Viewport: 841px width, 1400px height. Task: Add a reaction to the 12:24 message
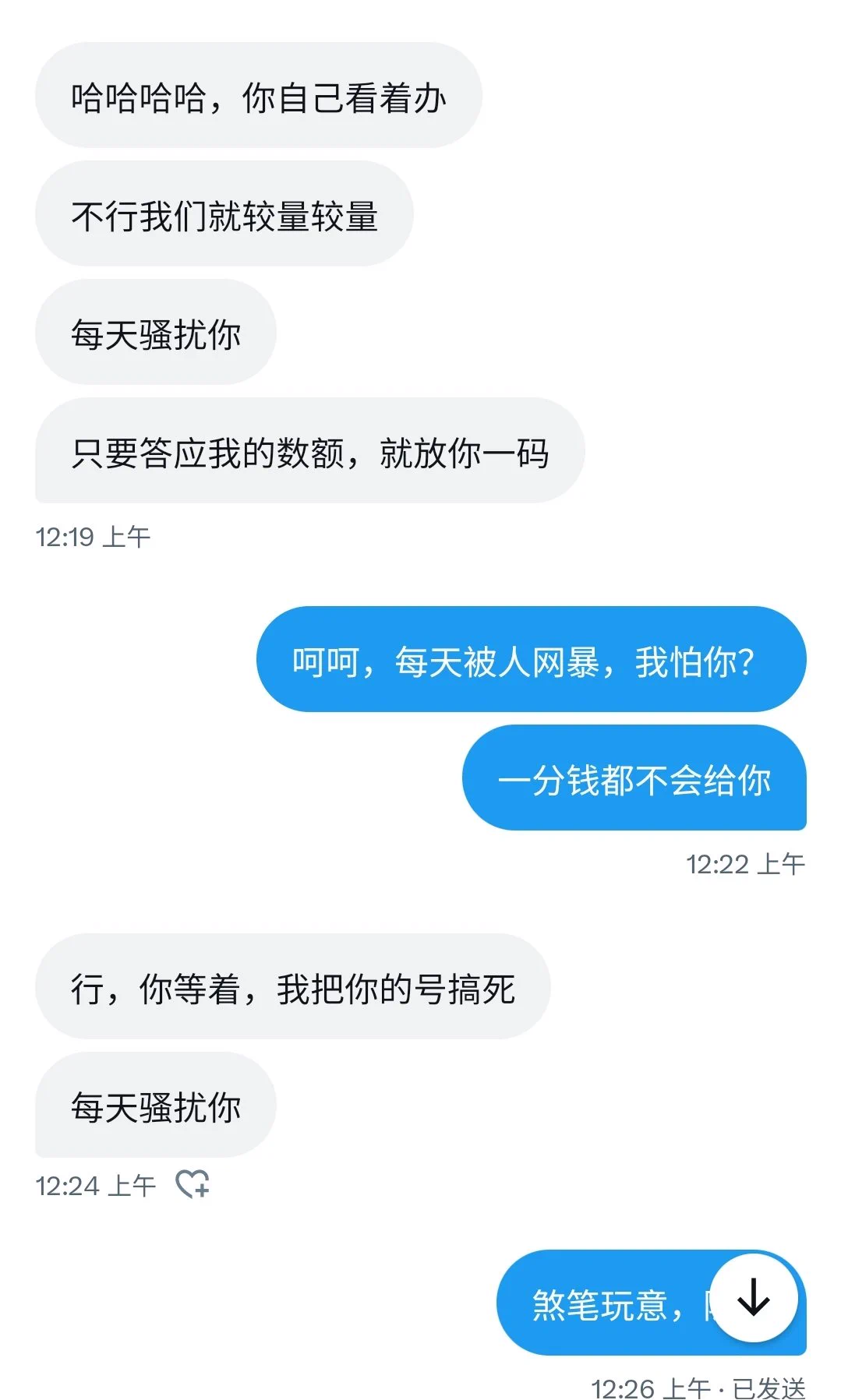pyautogui.click(x=192, y=1184)
